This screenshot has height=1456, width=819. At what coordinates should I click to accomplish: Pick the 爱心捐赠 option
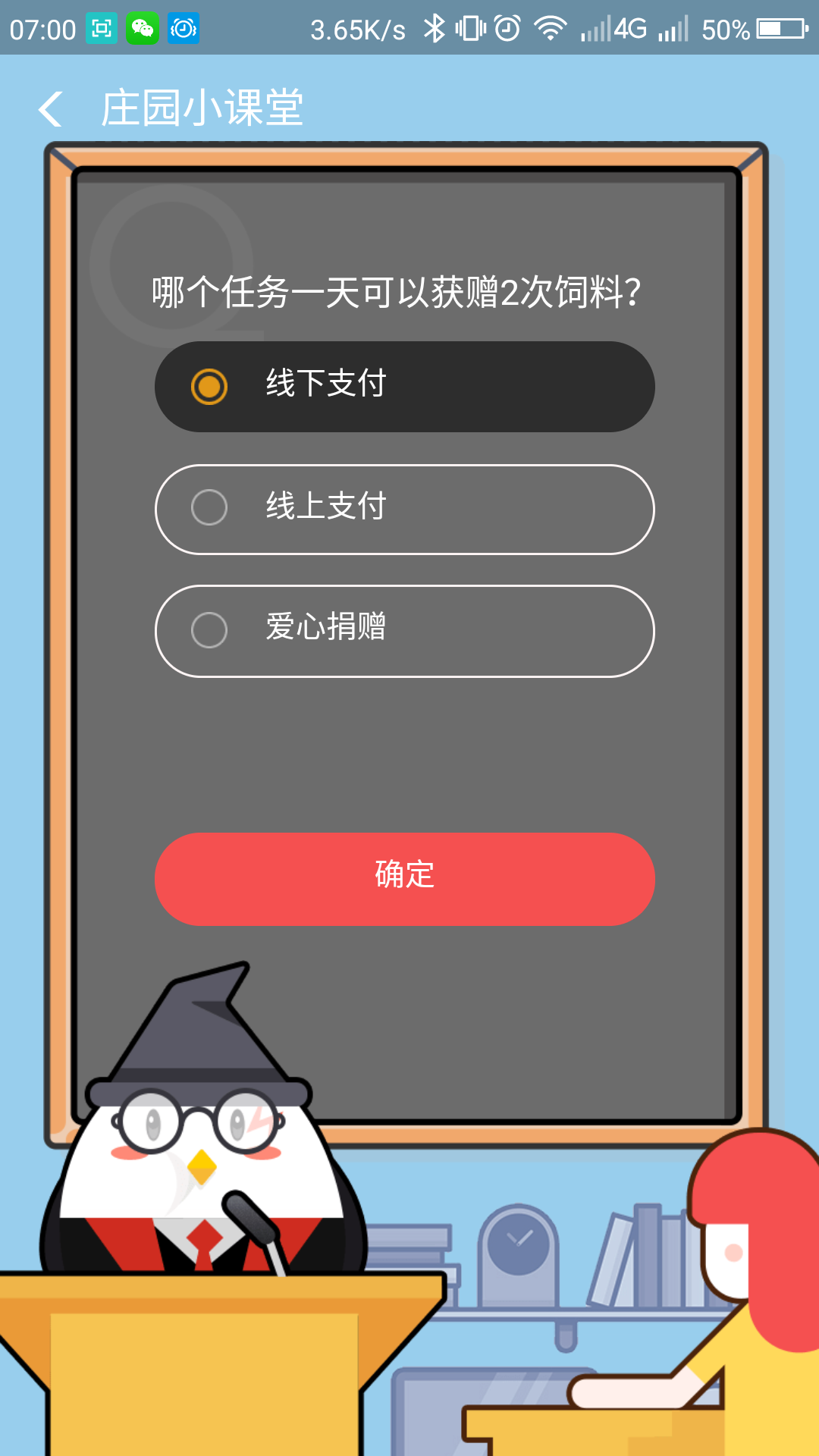point(404,631)
